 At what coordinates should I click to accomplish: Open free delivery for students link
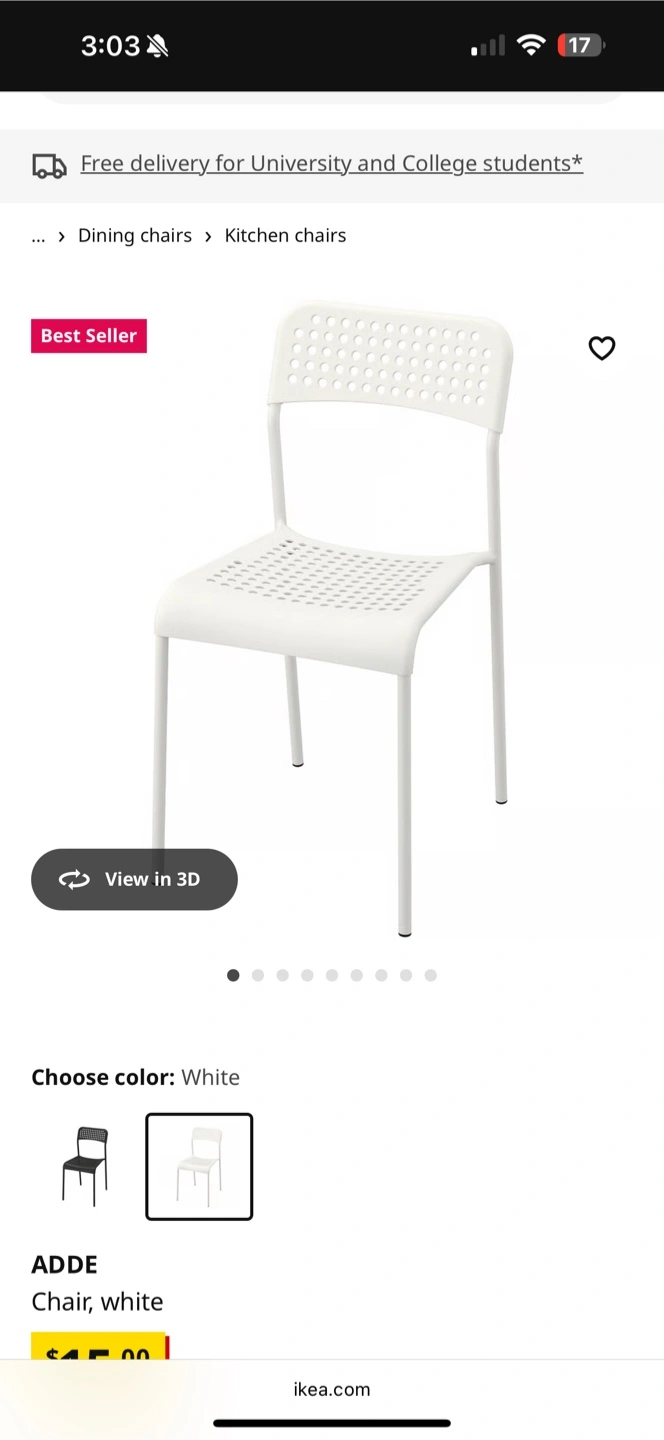pyautogui.click(x=331, y=163)
